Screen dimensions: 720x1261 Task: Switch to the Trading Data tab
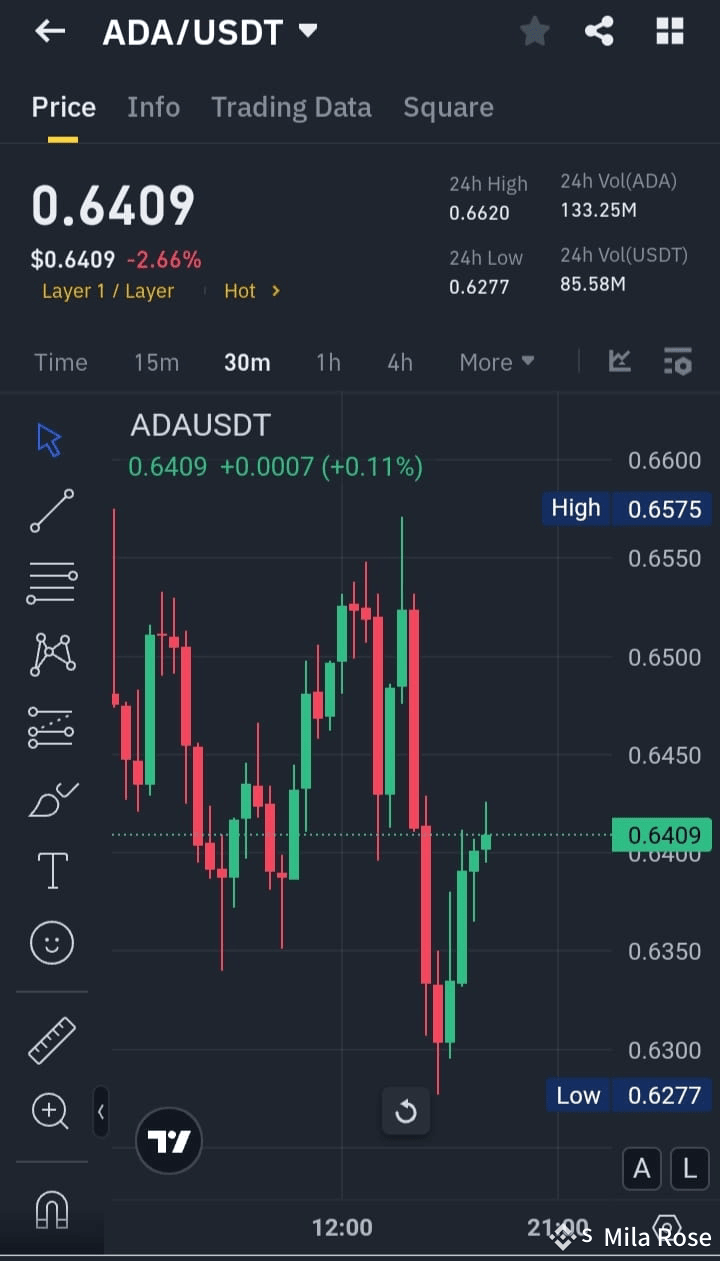[x=291, y=107]
